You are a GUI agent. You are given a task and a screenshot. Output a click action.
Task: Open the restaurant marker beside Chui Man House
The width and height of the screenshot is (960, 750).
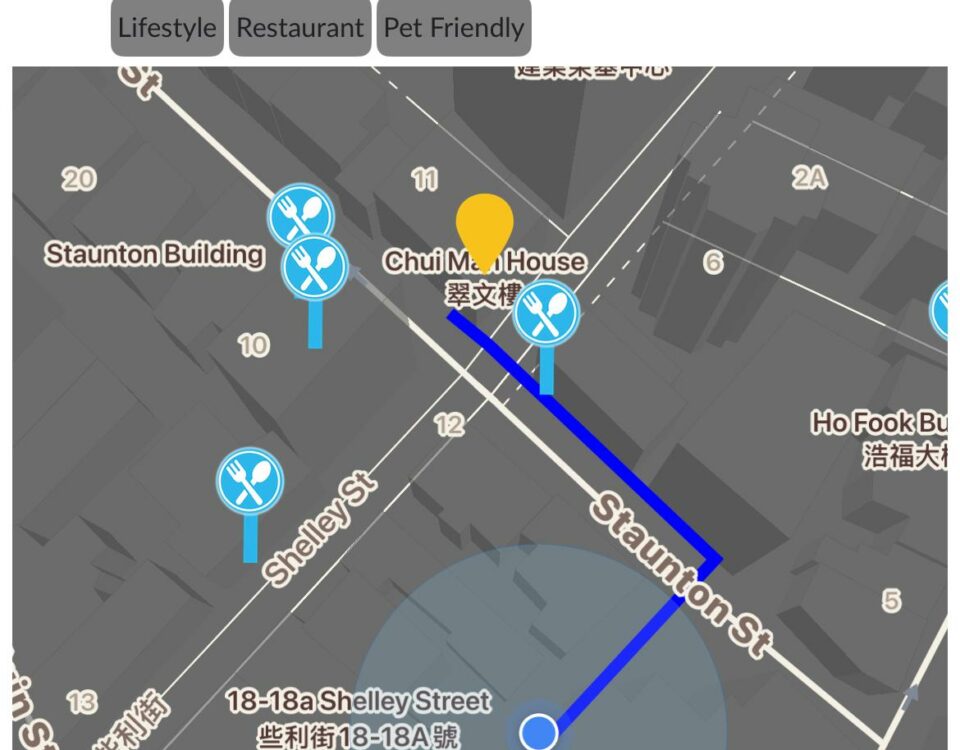tap(546, 313)
